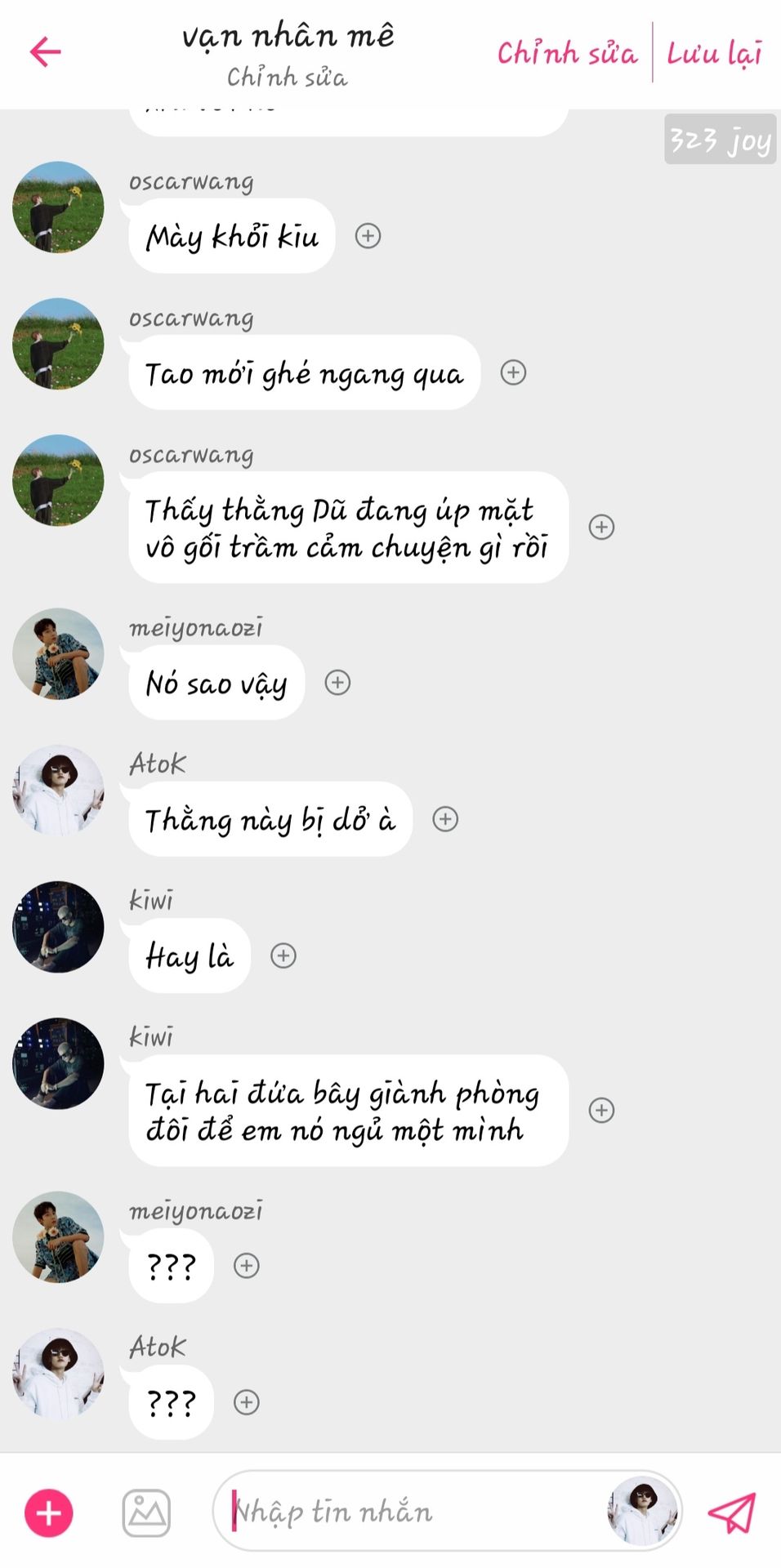Send the message with the paper plane

click(x=731, y=1512)
